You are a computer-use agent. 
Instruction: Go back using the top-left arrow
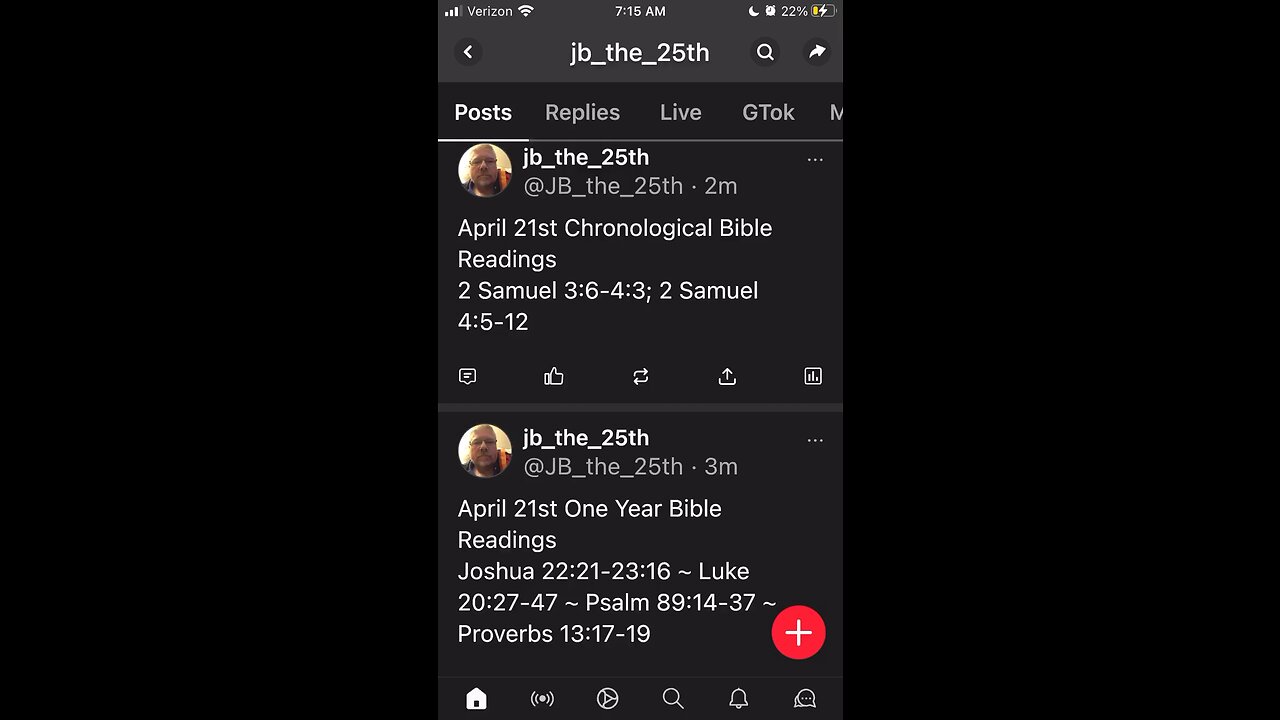[468, 52]
